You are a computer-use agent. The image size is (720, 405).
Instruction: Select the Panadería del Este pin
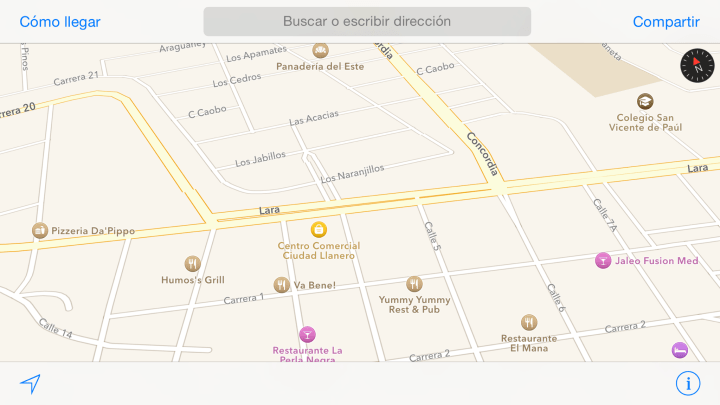pyautogui.click(x=321, y=50)
